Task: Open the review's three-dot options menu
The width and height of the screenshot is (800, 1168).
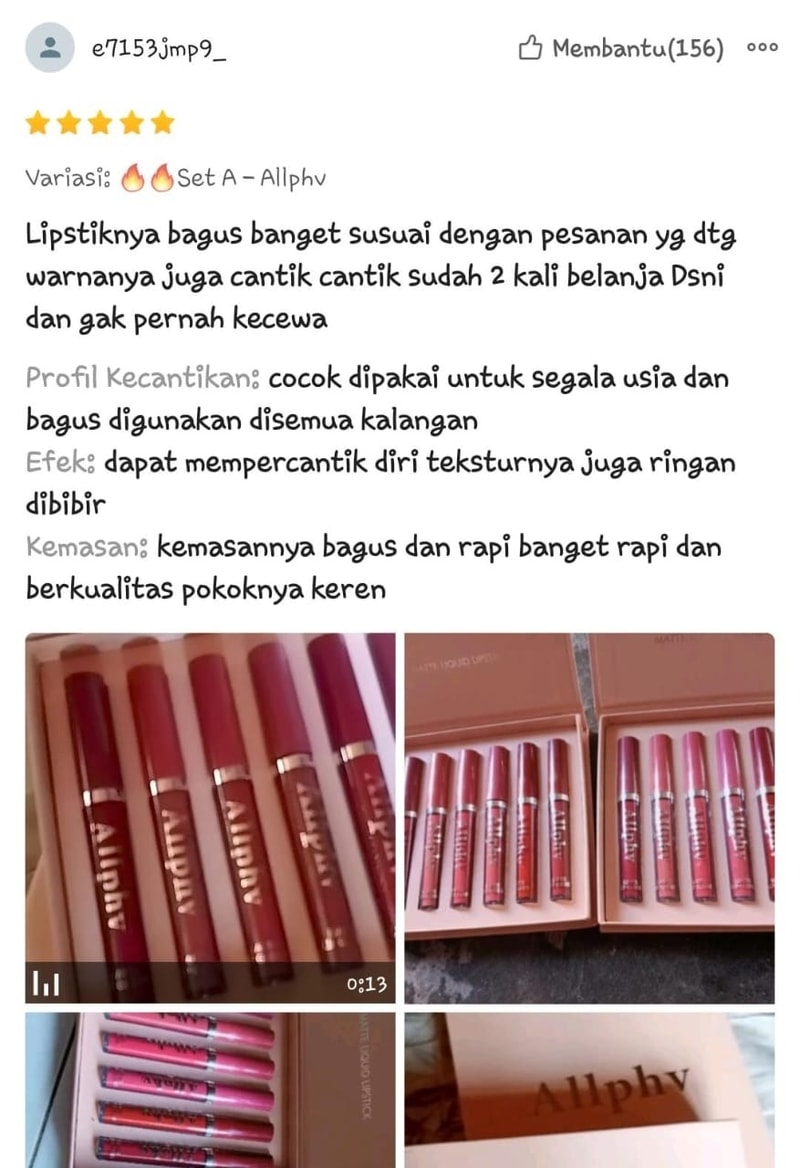Action: click(762, 48)
